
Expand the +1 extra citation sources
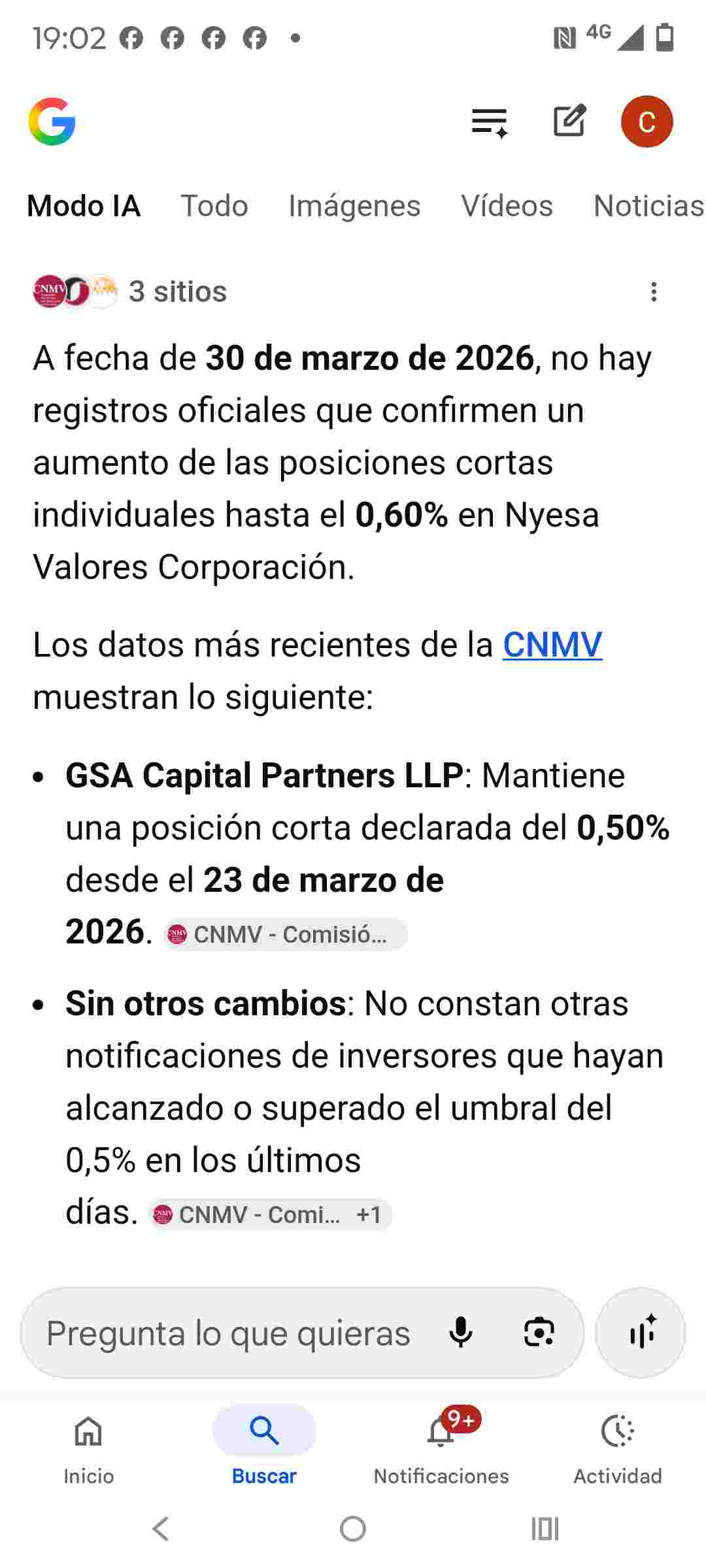pyautogui.click(x=367, y=1214)
